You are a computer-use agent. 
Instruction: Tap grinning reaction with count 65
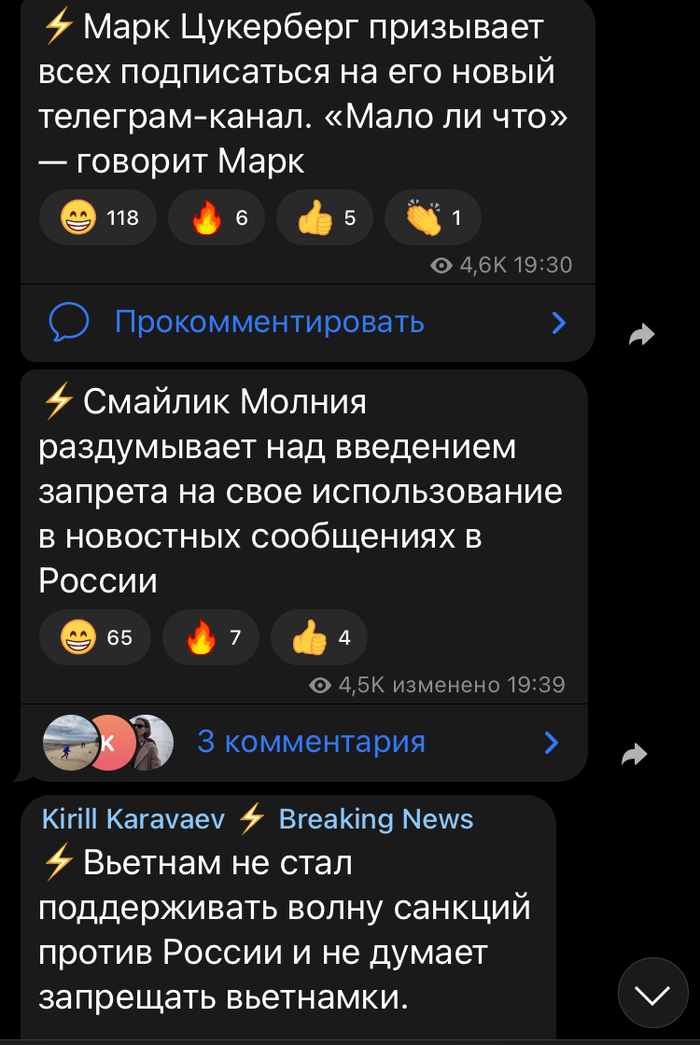(95, 637)
